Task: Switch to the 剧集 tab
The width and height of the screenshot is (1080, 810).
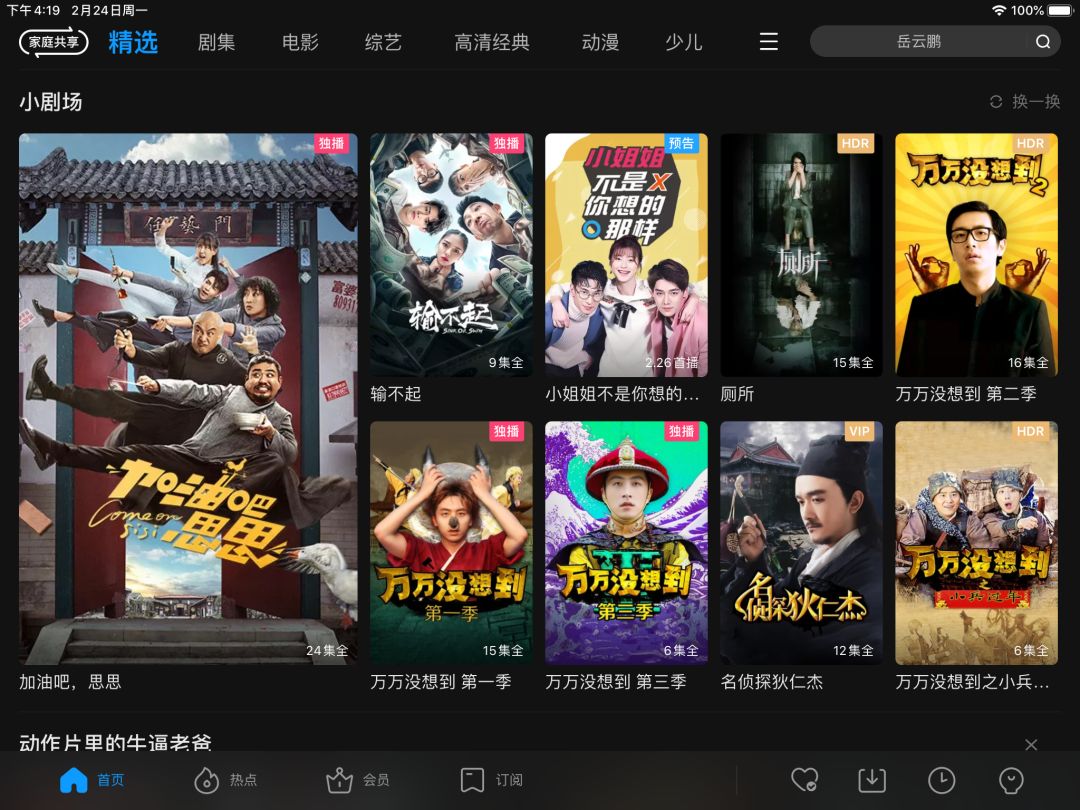Action: tap(216, 42)
